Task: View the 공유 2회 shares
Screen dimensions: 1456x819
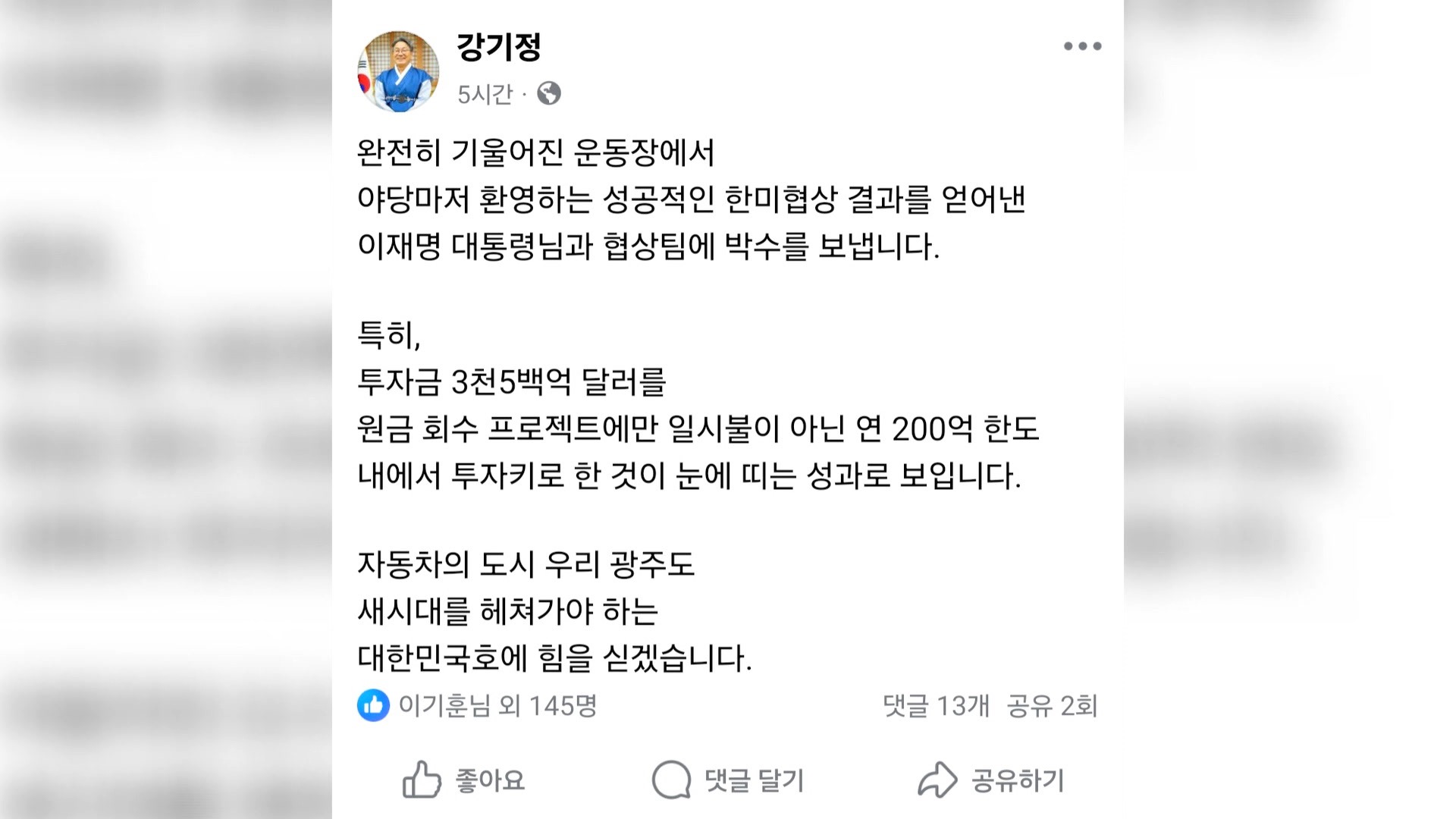Action: point(1052,706)
